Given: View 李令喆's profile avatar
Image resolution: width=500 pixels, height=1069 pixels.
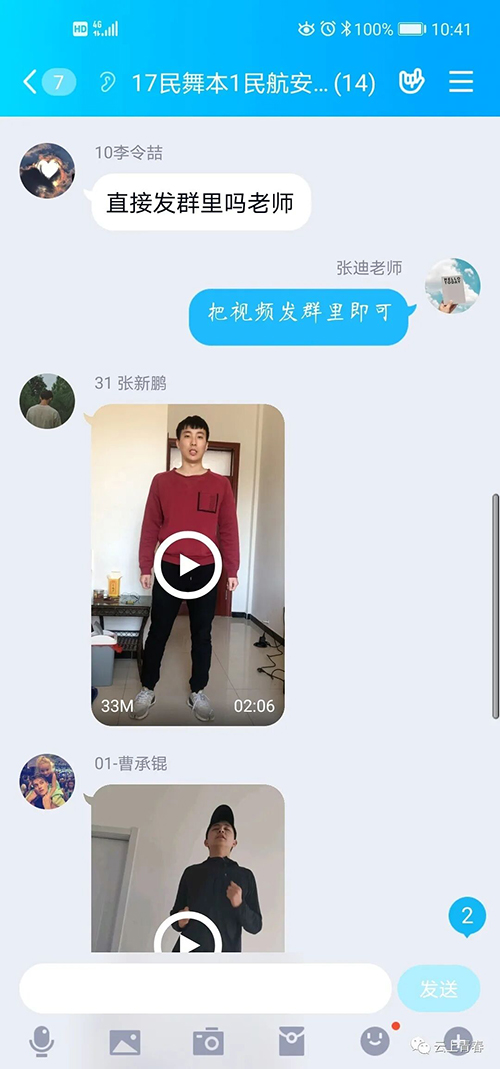Looking at the screenshot, I should [47, 170].
